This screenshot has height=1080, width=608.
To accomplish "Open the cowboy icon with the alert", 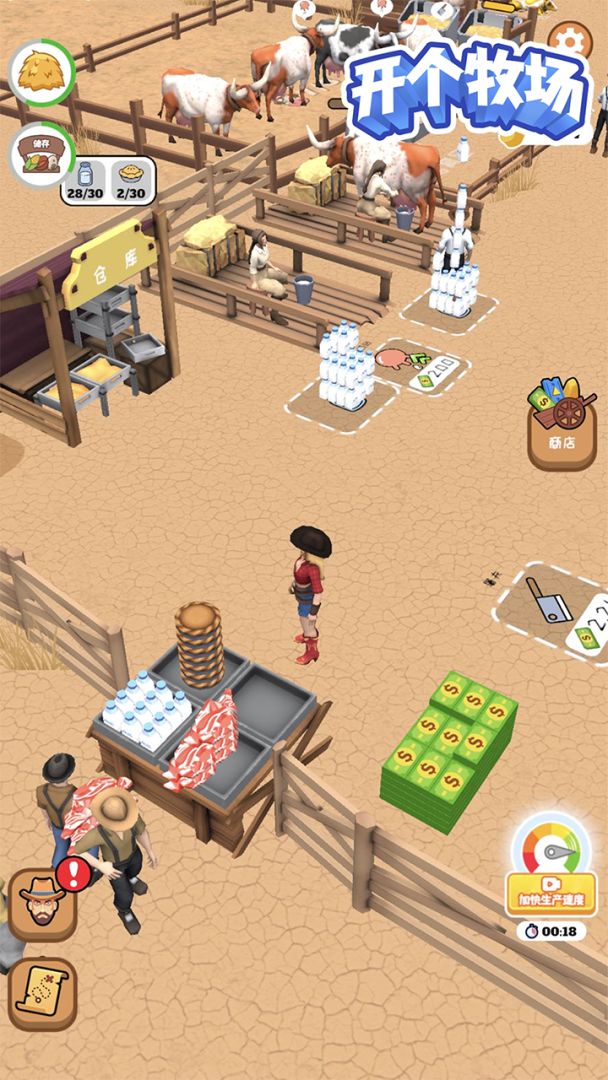I will click(42, 904).
